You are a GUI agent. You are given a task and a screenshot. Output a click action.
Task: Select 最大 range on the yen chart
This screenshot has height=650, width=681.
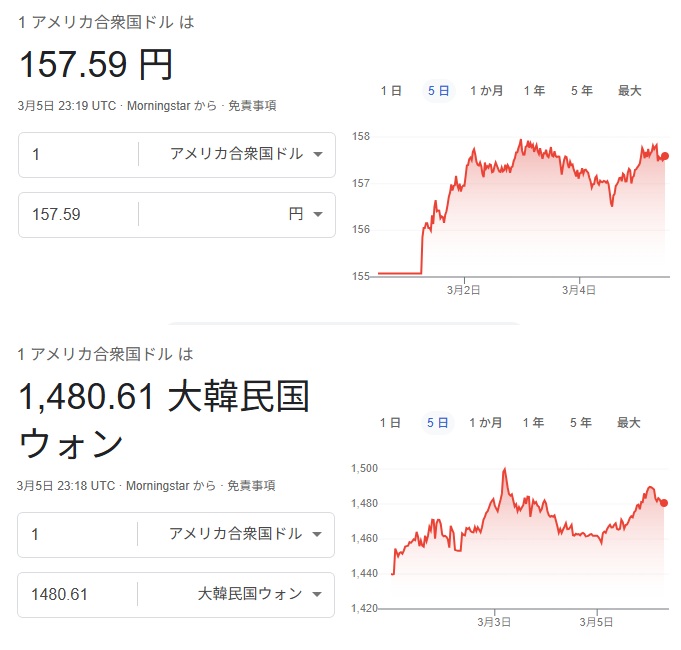[x=629, y=91]
